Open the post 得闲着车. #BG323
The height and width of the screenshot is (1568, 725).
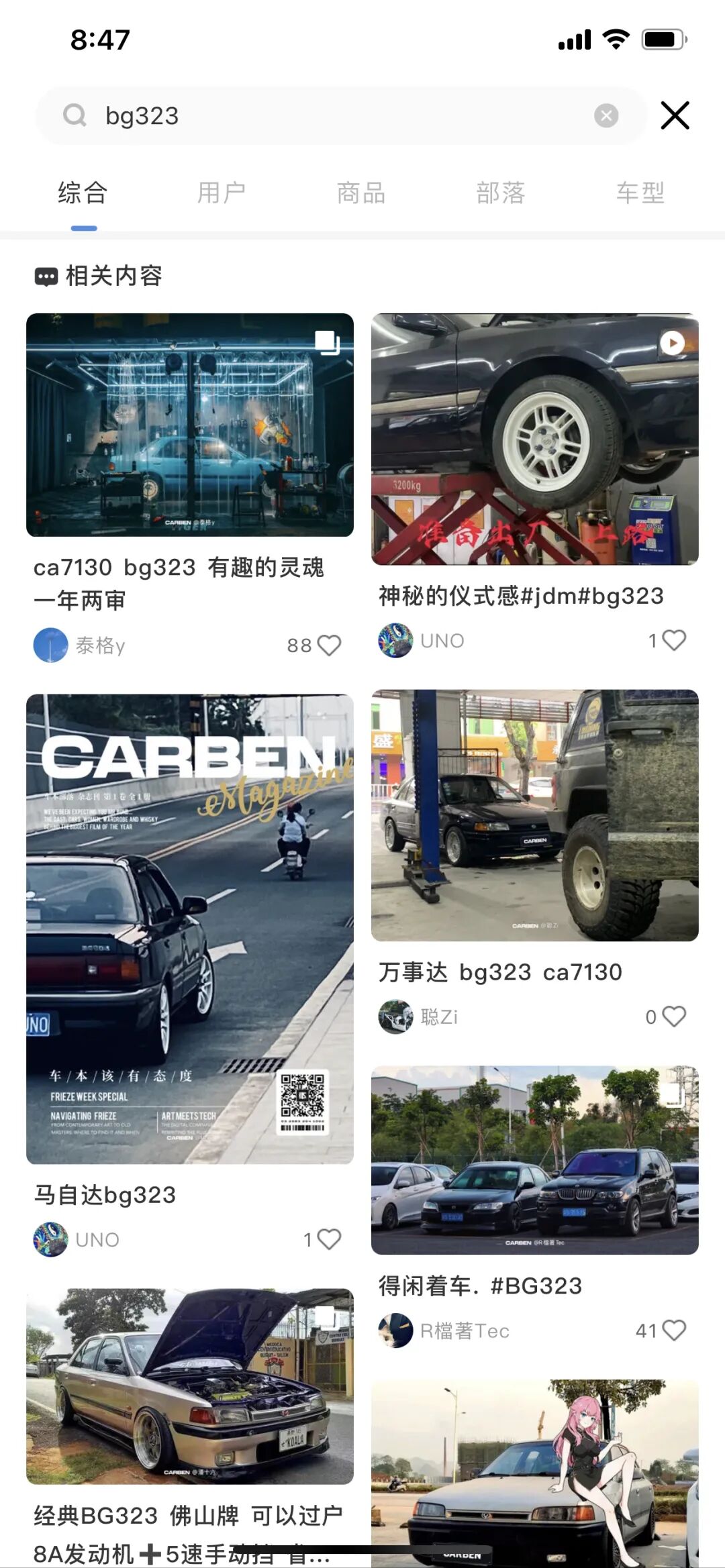tap(535, 1160)
